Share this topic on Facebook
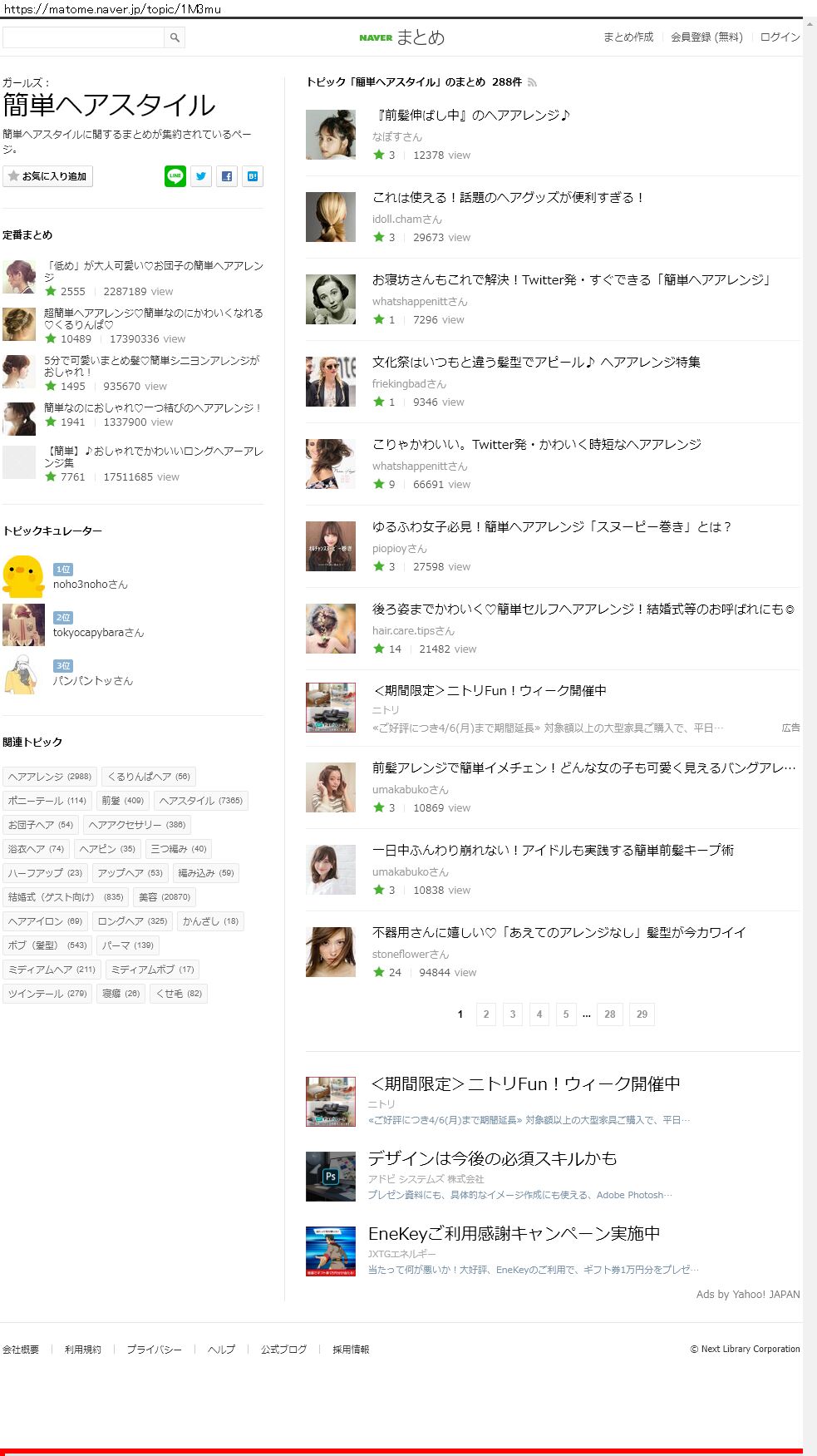The height and width of the screenshot is (1456, 817). (x=227, y=176)
